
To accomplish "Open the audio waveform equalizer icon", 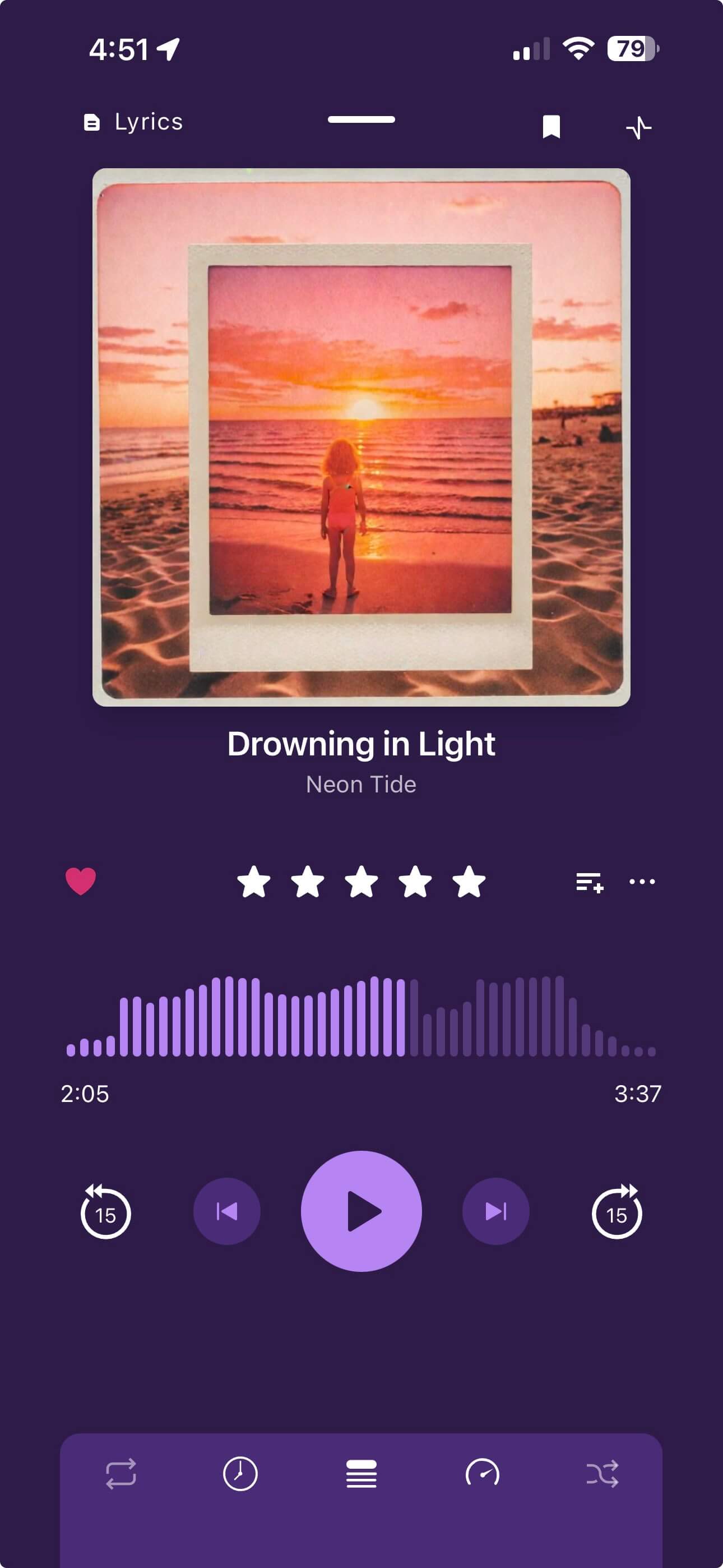I will 638,127.
